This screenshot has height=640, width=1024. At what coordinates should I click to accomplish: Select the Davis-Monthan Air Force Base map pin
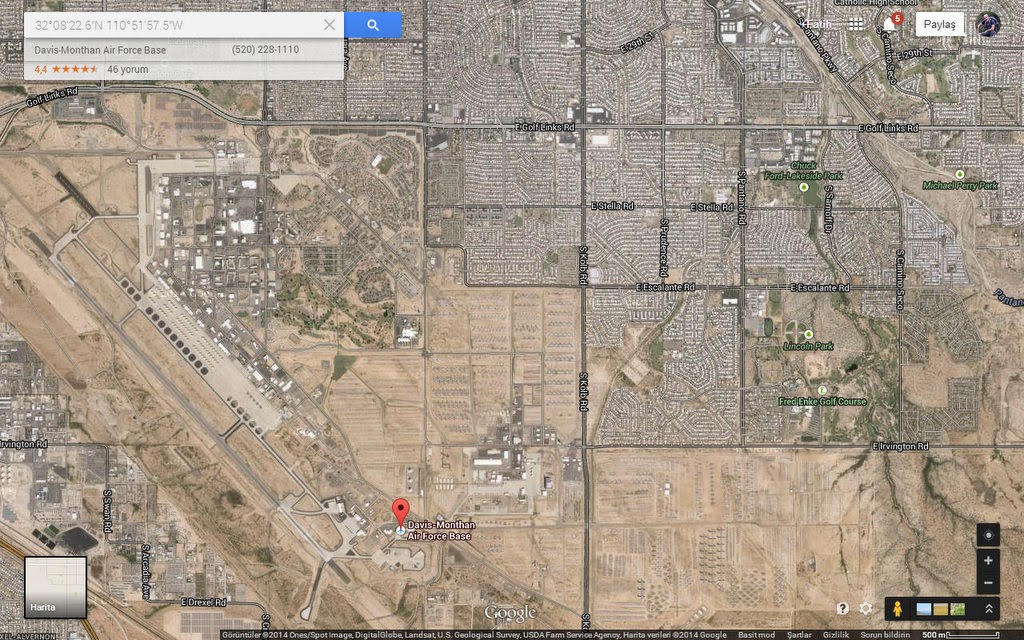click(400, 512)
